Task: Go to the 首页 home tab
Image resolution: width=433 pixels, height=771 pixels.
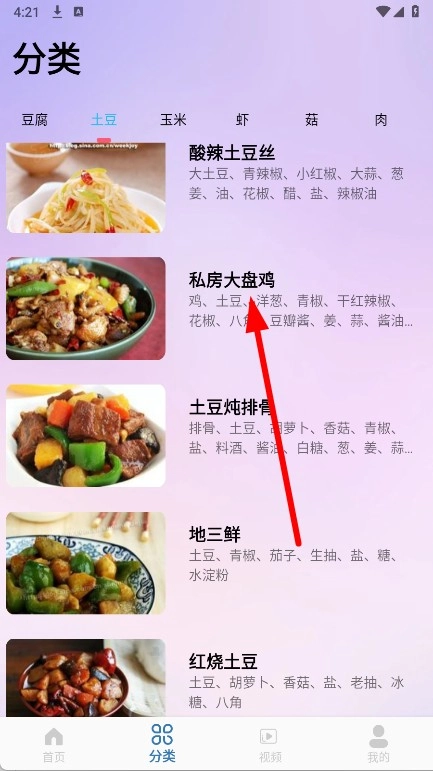Action: point(54,744)
